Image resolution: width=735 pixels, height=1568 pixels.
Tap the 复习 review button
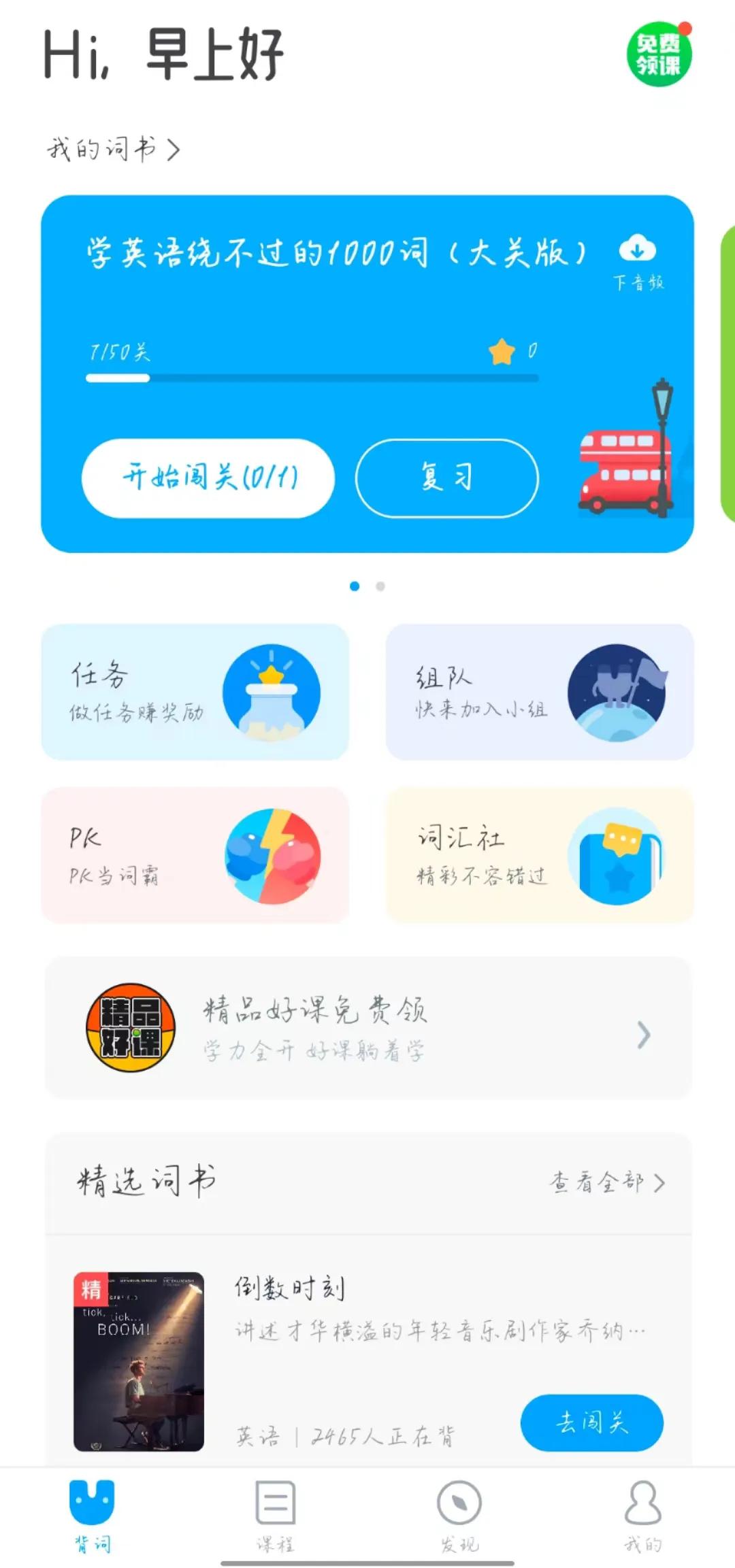click(x=446, y=477)
